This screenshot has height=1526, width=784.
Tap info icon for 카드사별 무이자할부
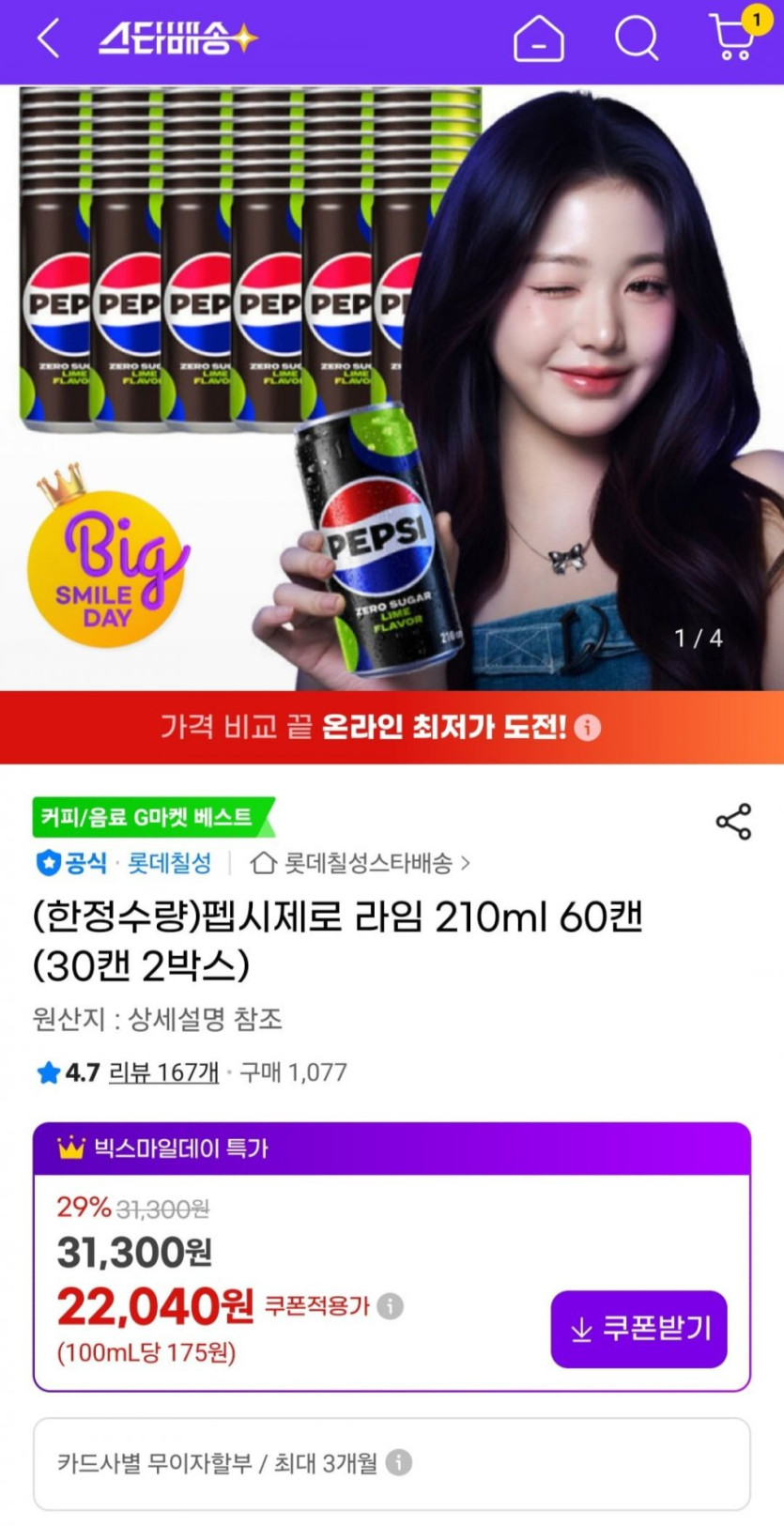(399, 1462)
